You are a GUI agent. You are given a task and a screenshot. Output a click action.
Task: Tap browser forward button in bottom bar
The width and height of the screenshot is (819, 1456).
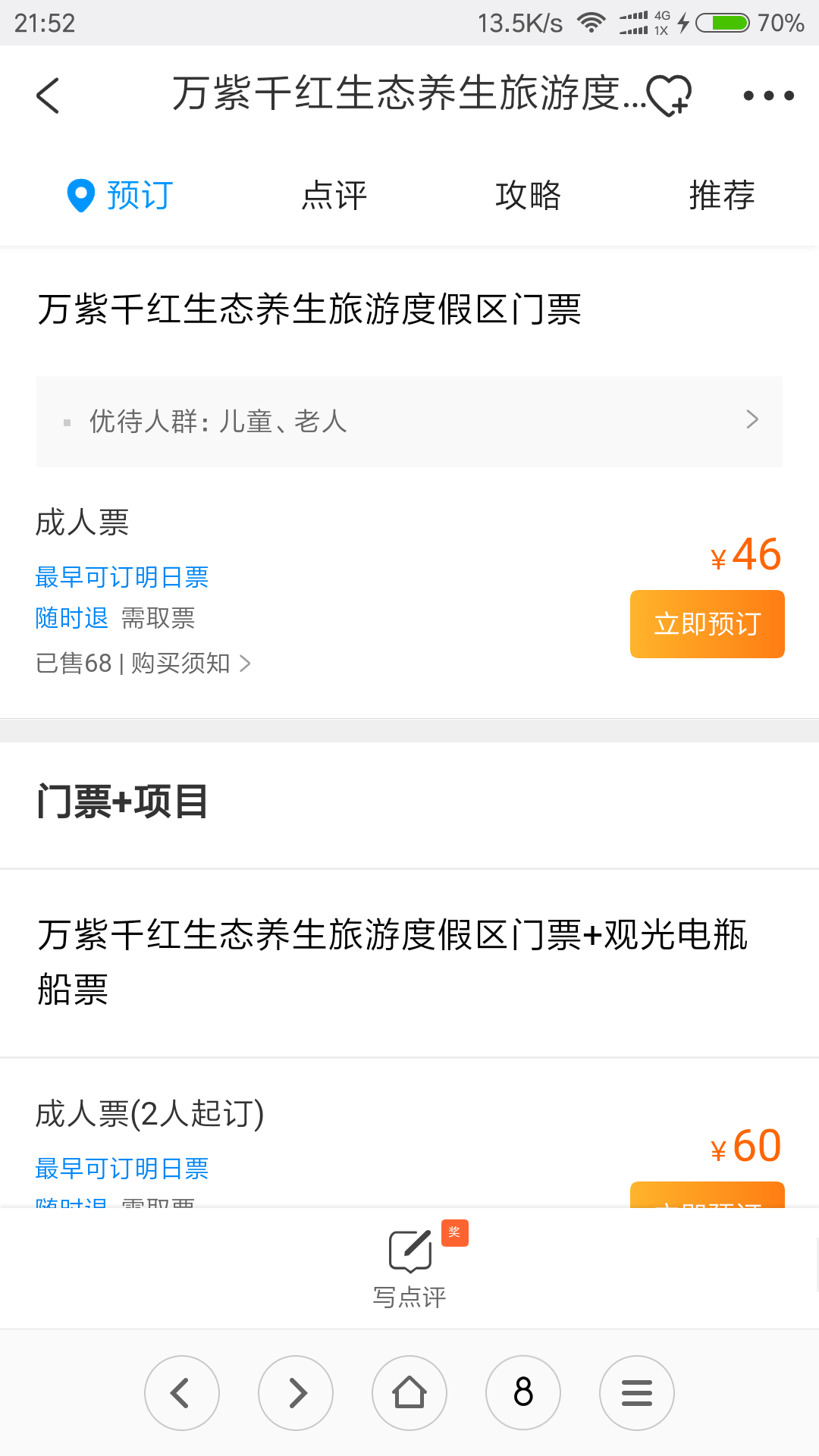[296, 1393]
